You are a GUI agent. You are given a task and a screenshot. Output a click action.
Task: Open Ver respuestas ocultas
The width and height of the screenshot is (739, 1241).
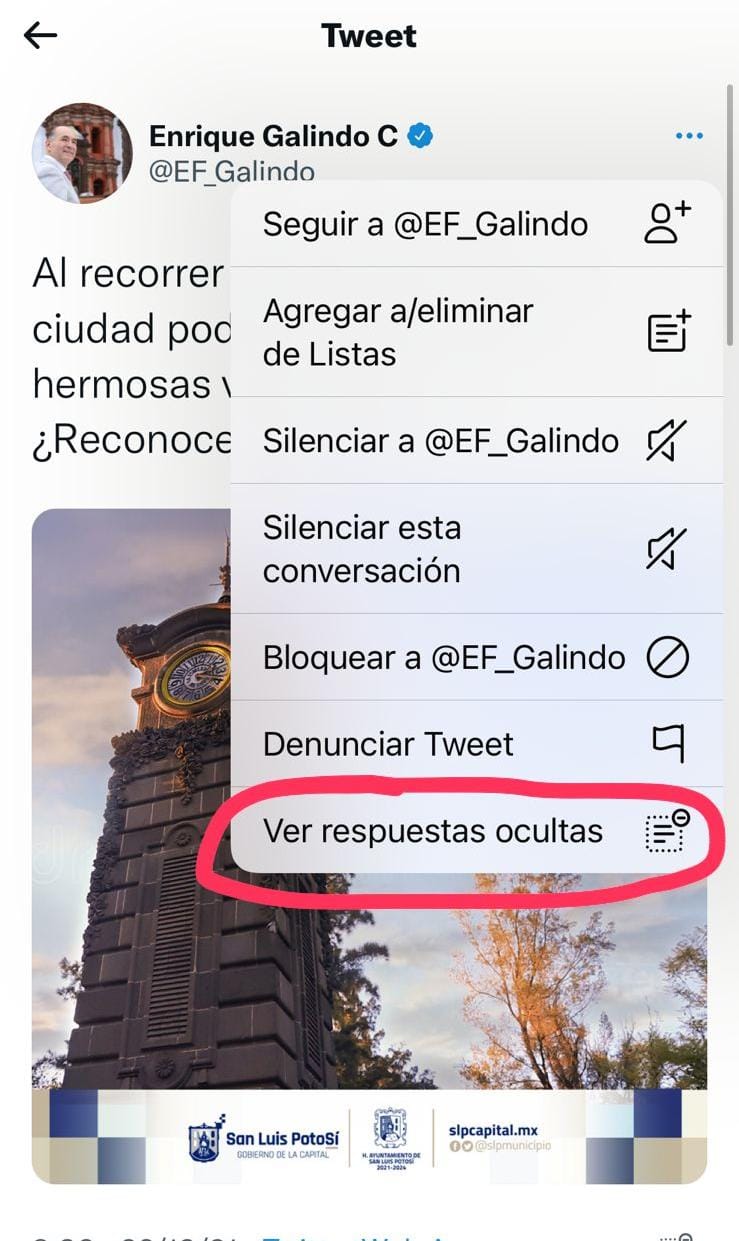click(476, 831)
